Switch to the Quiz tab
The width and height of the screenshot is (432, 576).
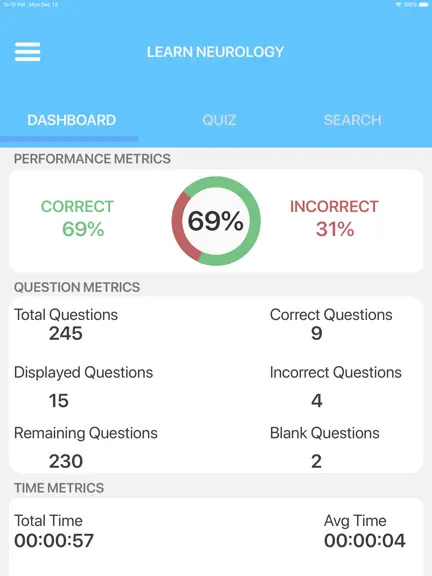pos(219,120)
